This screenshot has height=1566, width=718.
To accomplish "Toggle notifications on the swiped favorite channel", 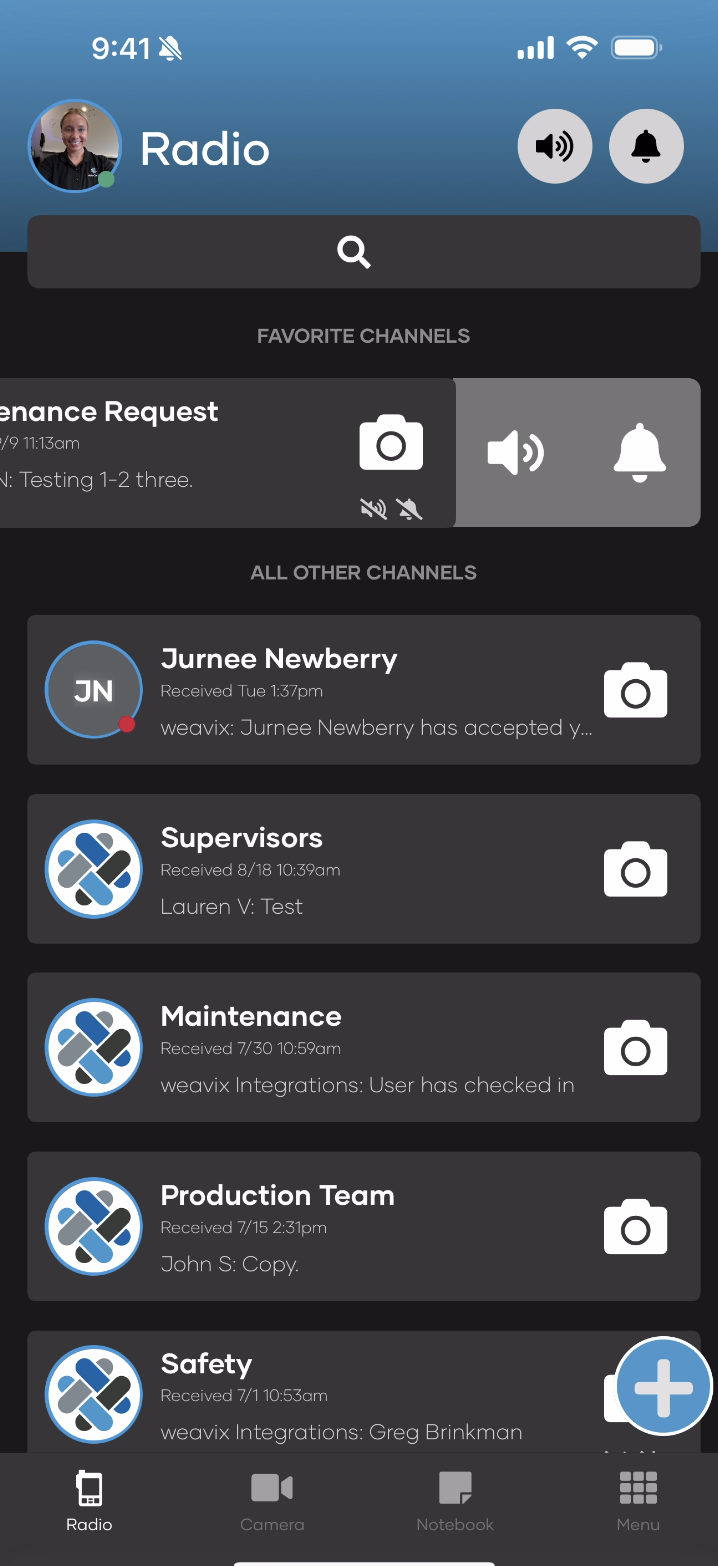I will pos(638,453).
